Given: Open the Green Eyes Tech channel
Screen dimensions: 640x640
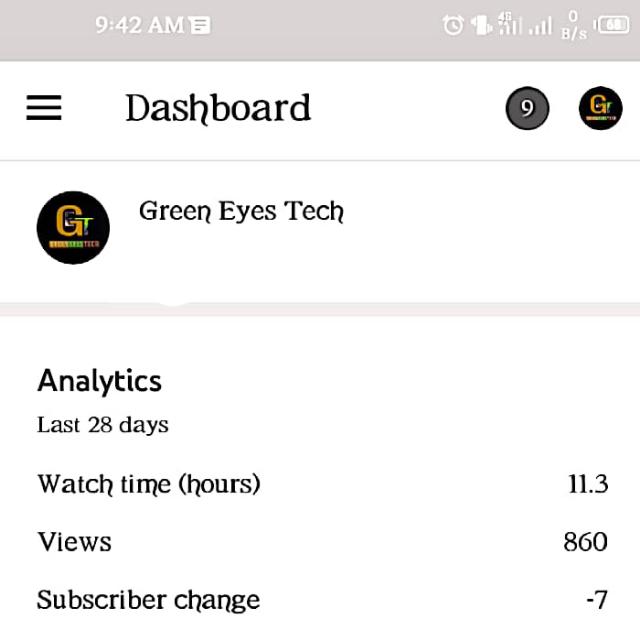Looking at the screenshot, I should point(241,212).
